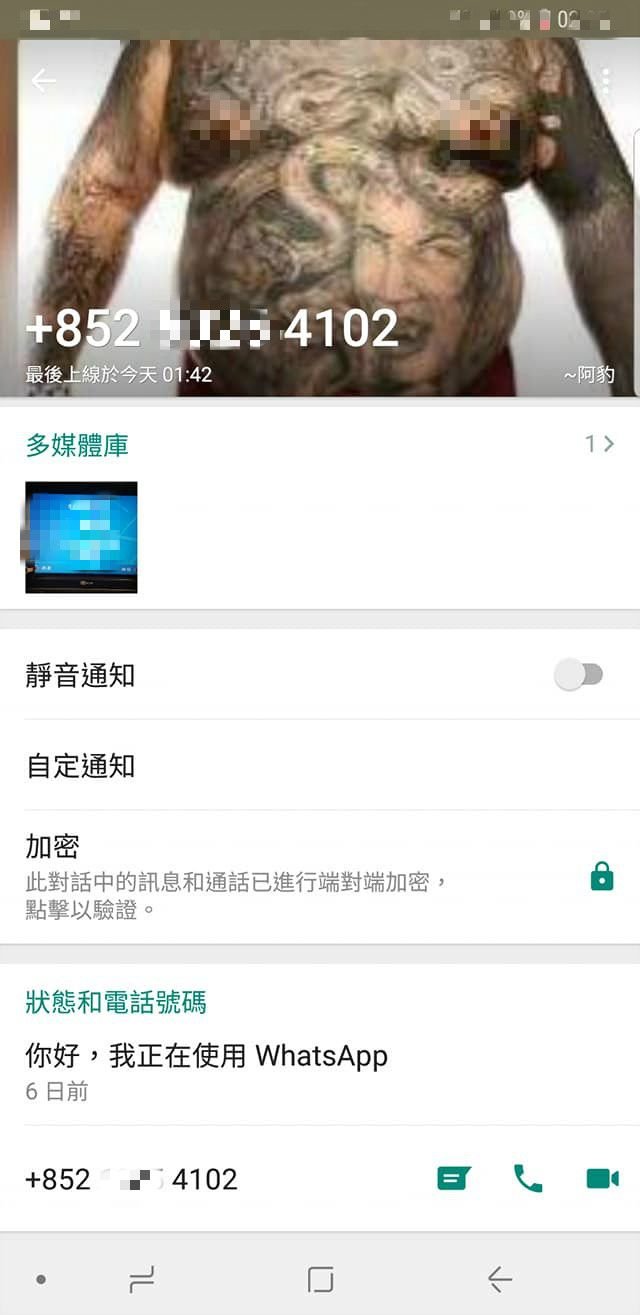Open the three-dot overflow menu
This screenshot has height=1315, width=640.
click(x=605, y=81)
